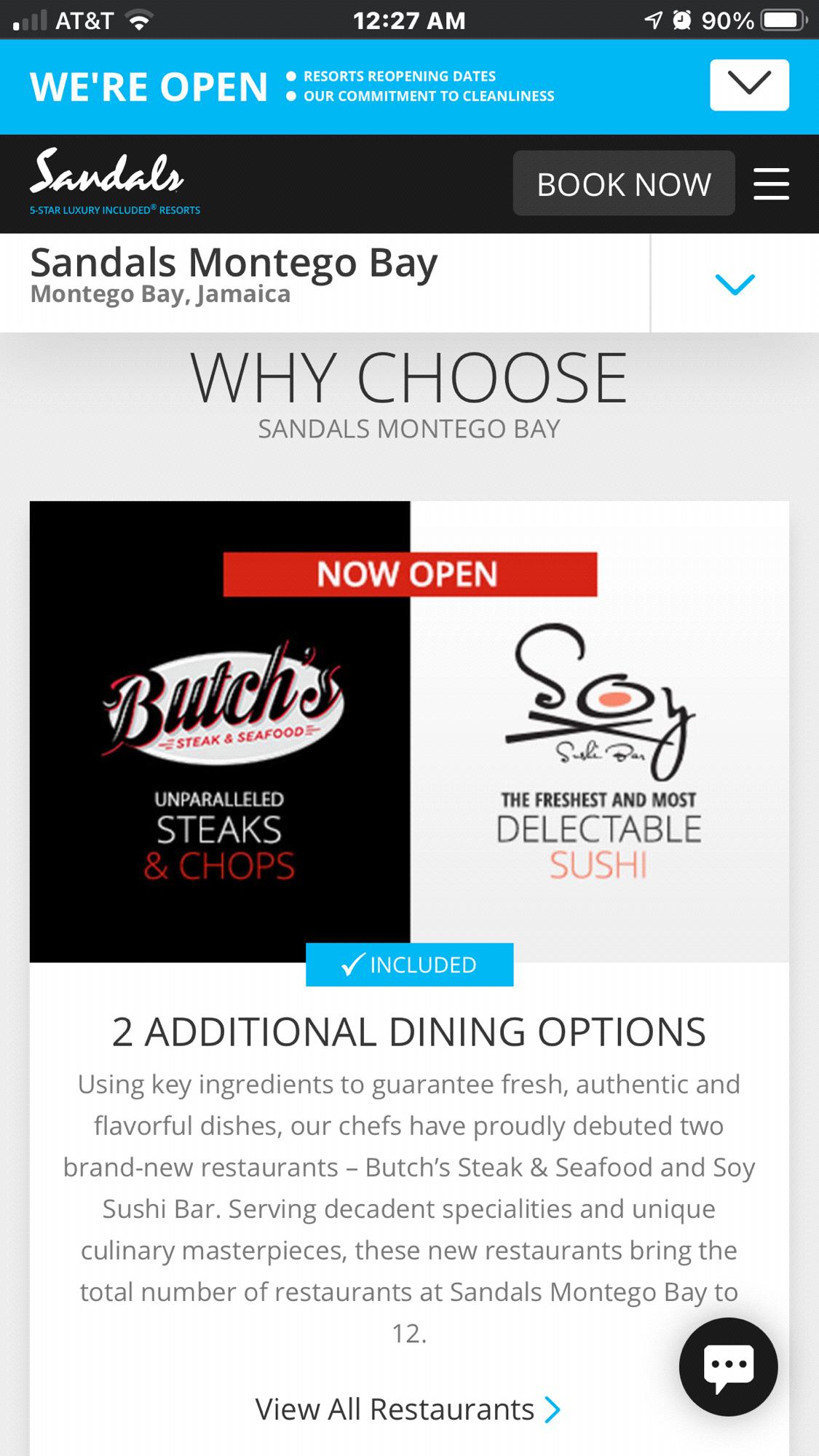
Task: Open Resorts Reopening Dates link
Action: 399,76
